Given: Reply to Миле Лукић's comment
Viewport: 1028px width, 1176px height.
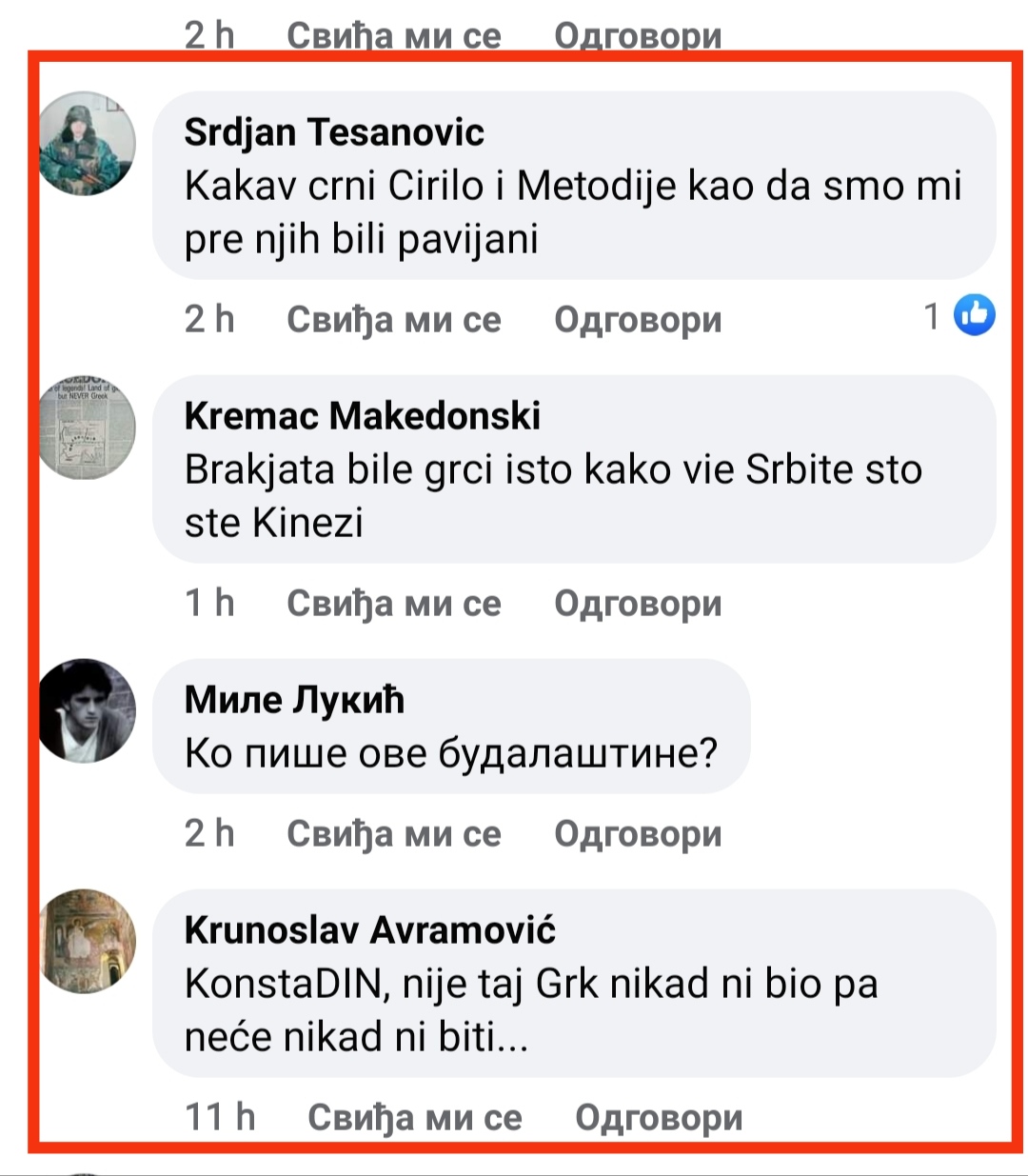Looking at the screenshot, I should 638,833.
